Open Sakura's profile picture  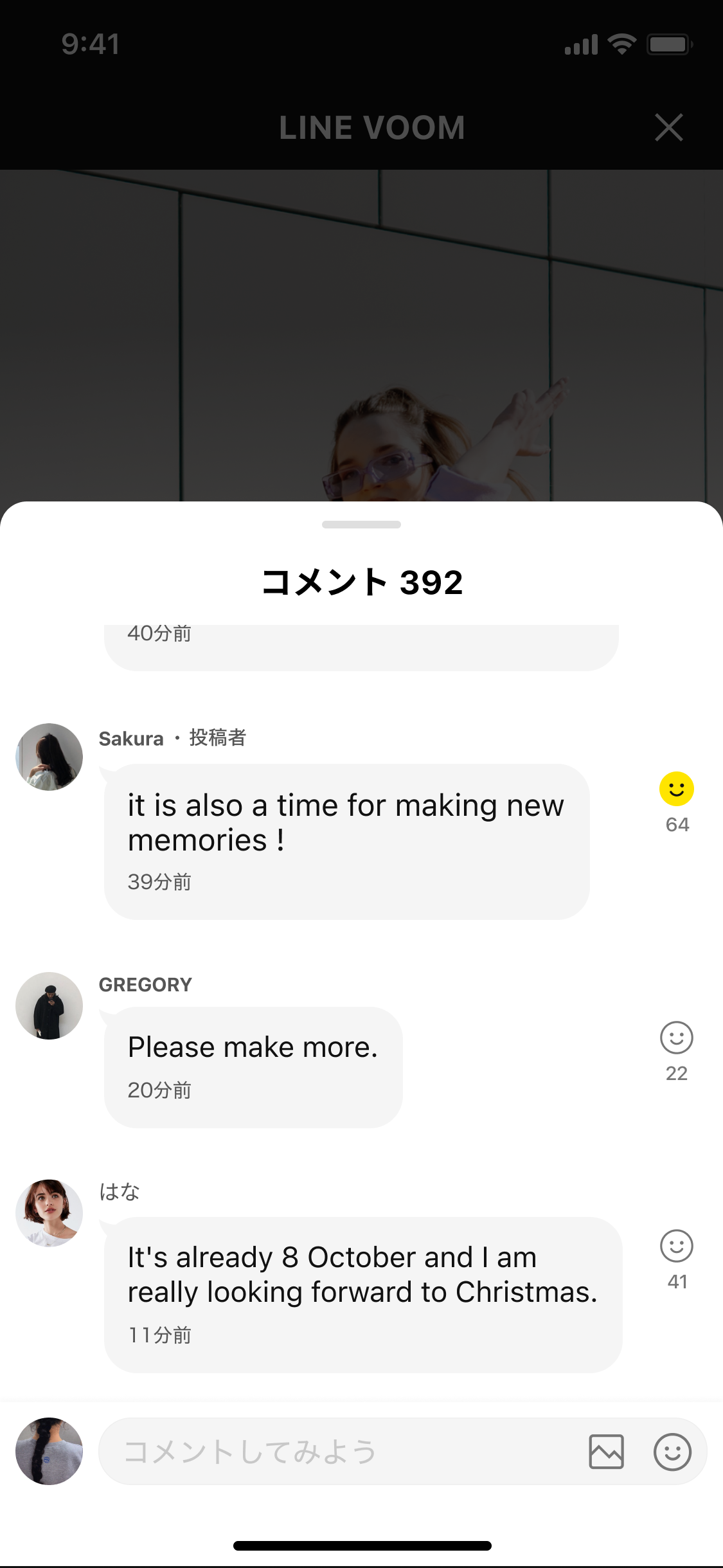click(49, 757)
